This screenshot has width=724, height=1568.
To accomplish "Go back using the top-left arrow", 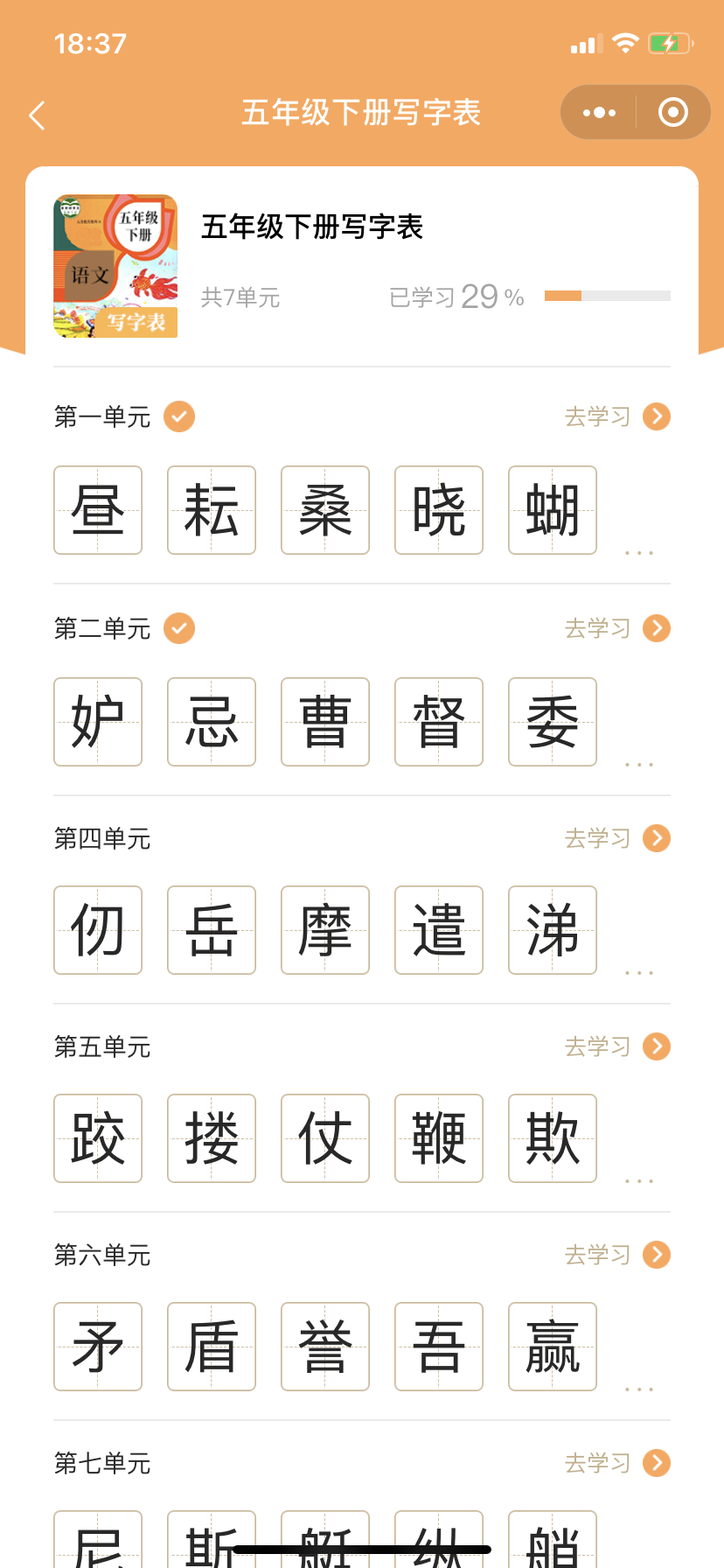I will pyautogui.click(x=37, y=115).
